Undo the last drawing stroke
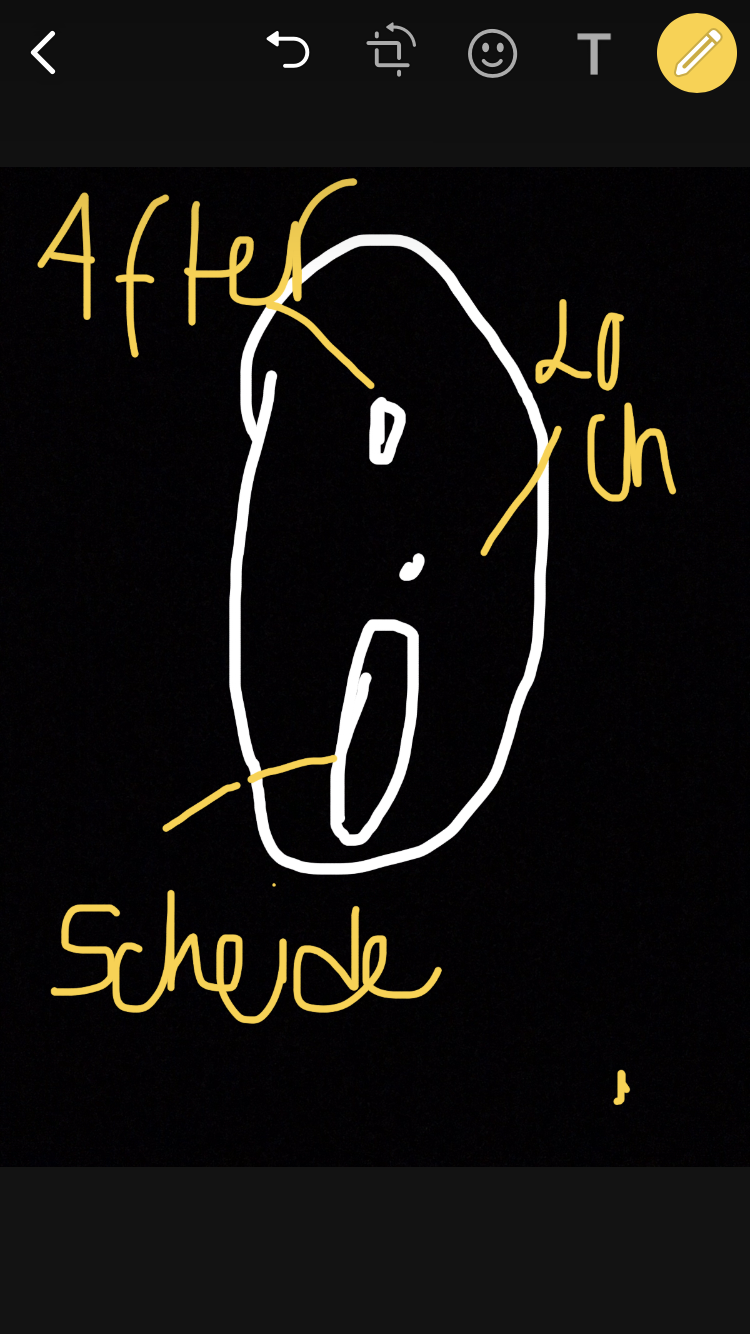 point(288,51)
